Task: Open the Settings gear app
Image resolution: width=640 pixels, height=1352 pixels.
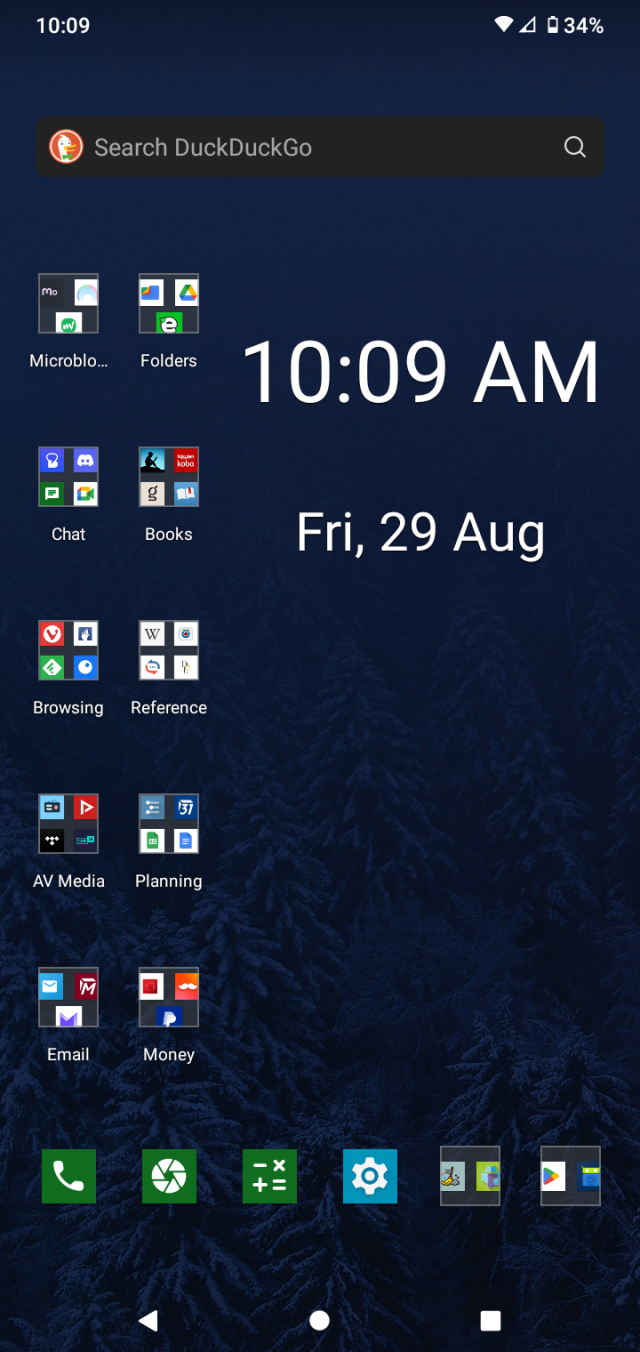Action: (370, 1176)
